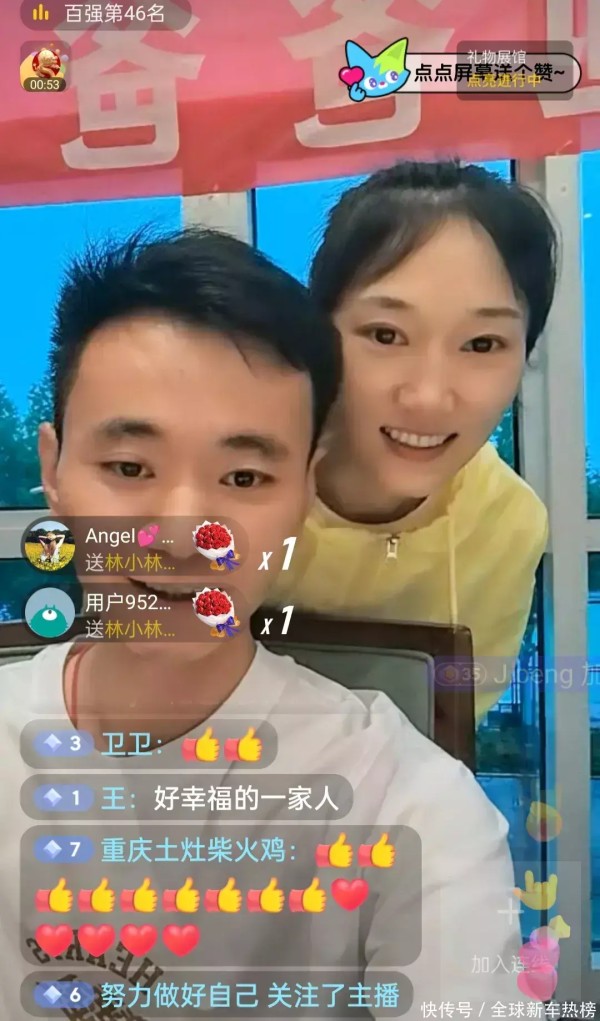Open 卫卫's thumbs-up comment
Image resolution: width=600 pixels, height=1021 pixels.
tap(148, 745)
